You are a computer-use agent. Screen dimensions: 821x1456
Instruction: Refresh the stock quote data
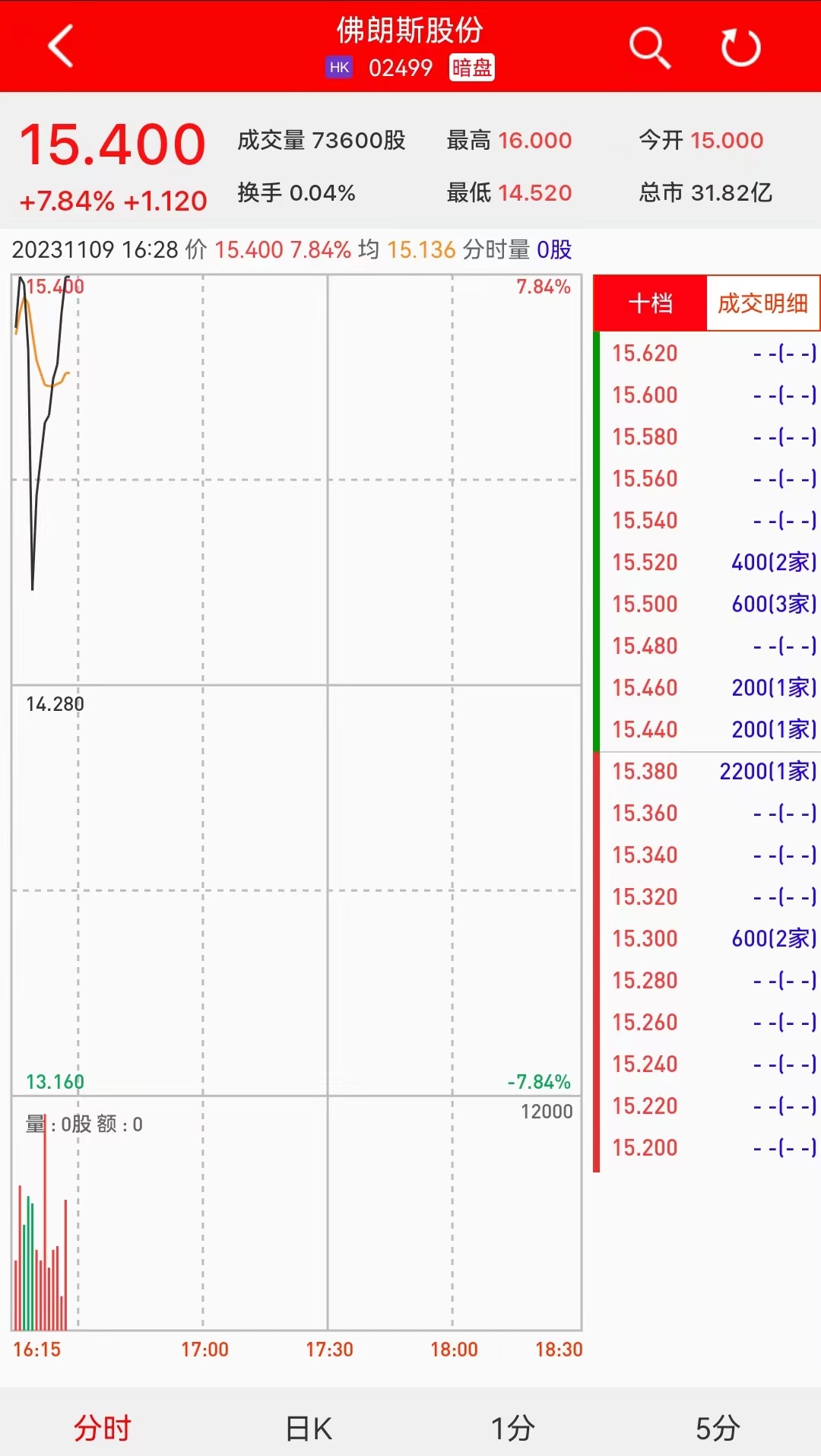tap(740, 48)
